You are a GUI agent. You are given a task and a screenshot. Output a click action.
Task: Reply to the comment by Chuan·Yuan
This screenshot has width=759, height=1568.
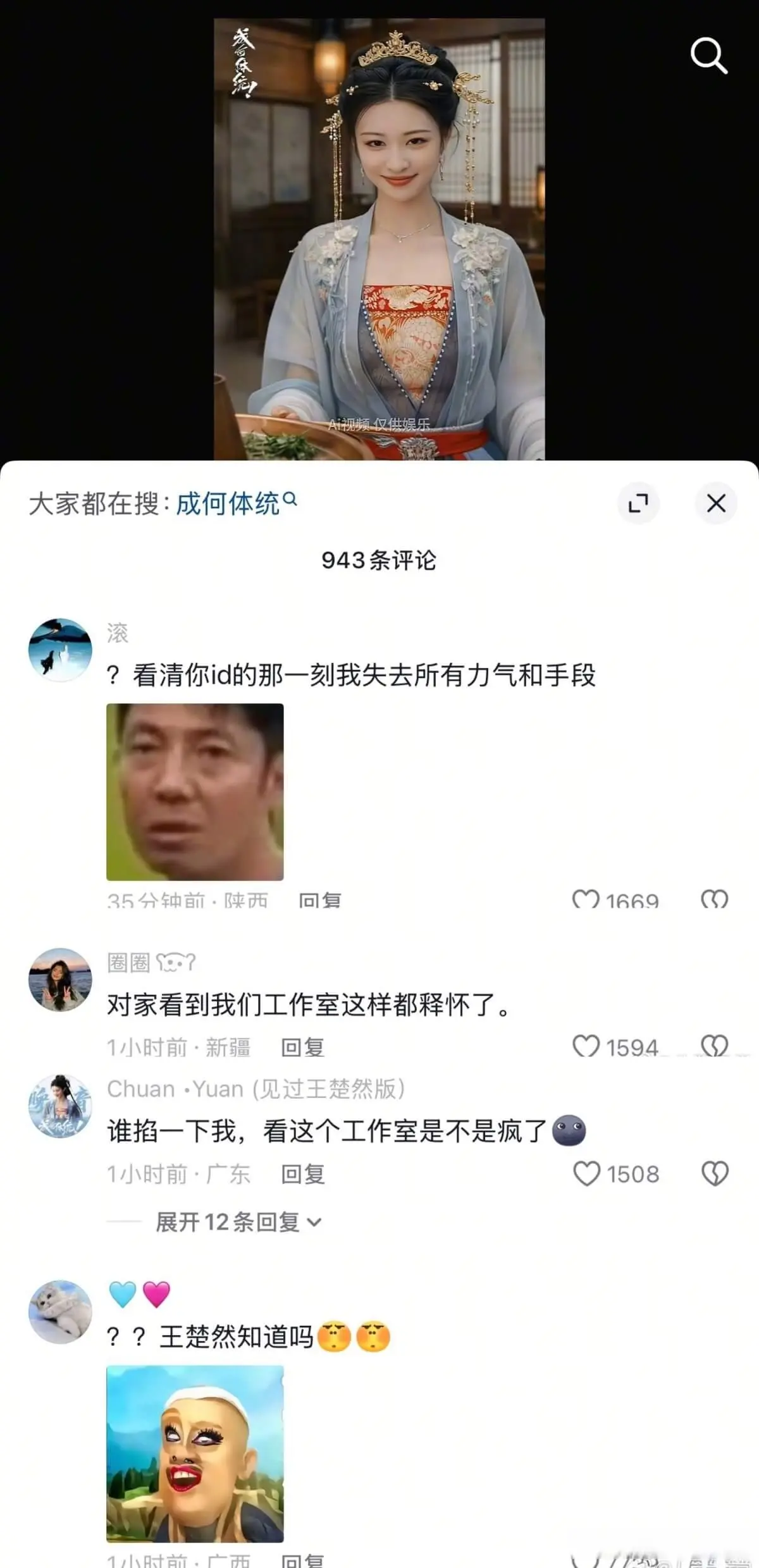[x=302, y=1174]
